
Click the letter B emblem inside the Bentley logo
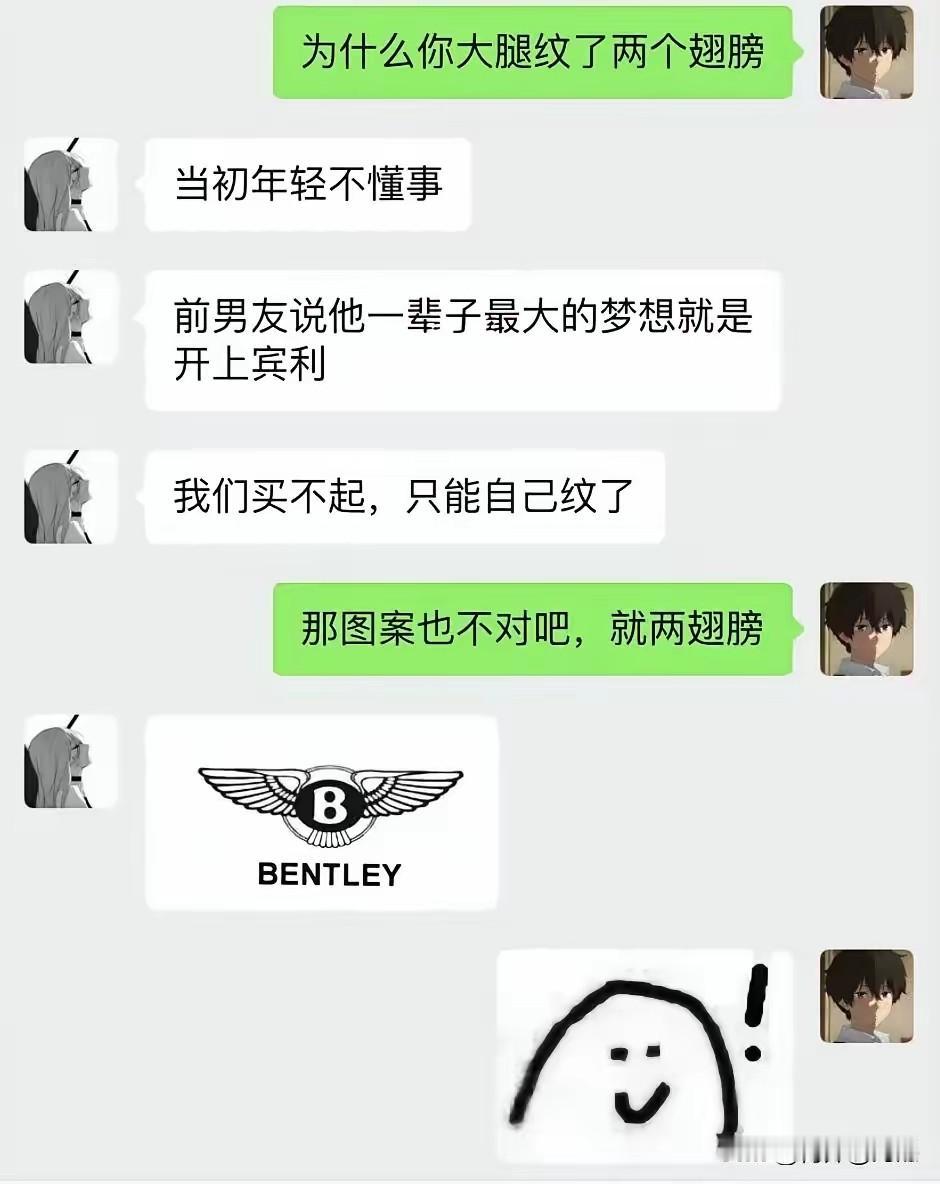click(328, 803)
